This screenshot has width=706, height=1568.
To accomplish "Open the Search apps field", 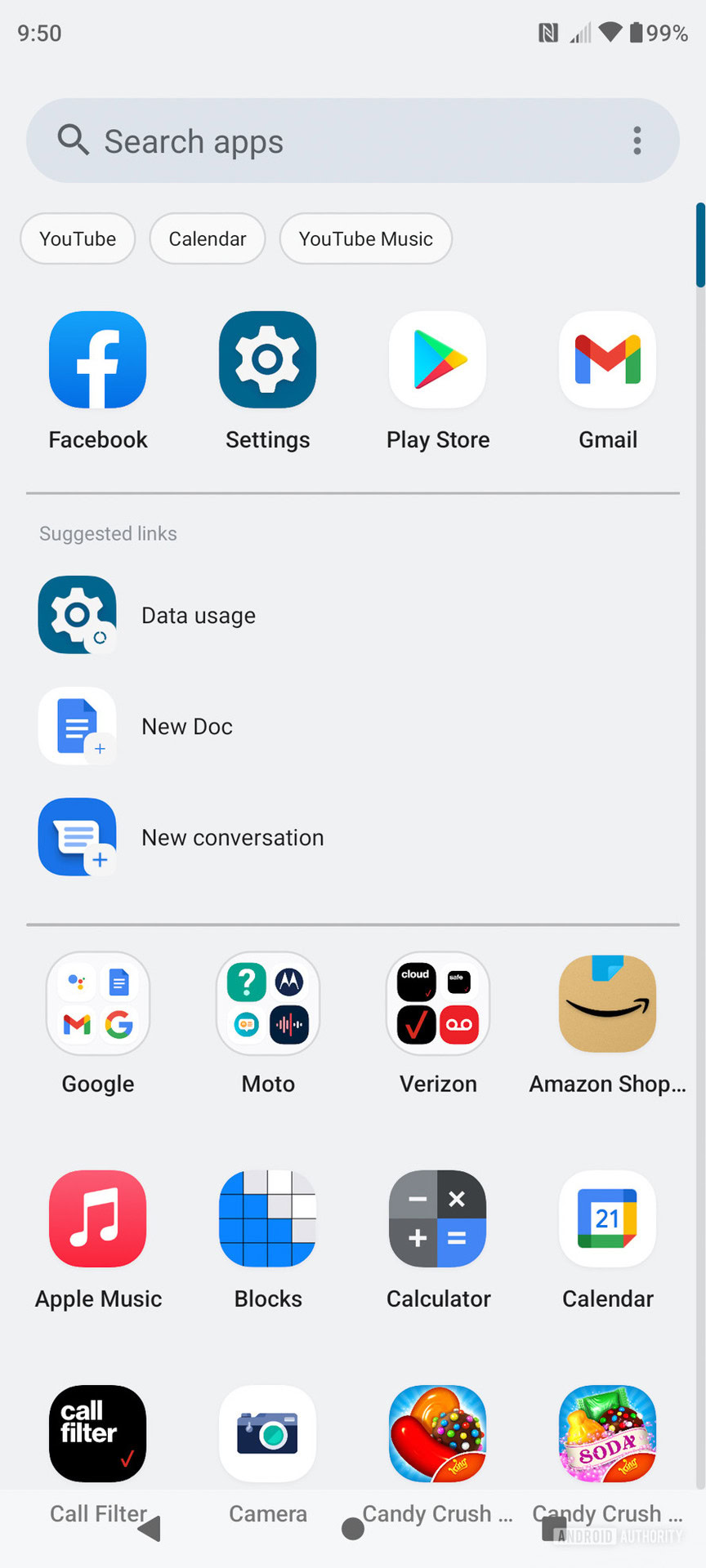I will (327, 141).
